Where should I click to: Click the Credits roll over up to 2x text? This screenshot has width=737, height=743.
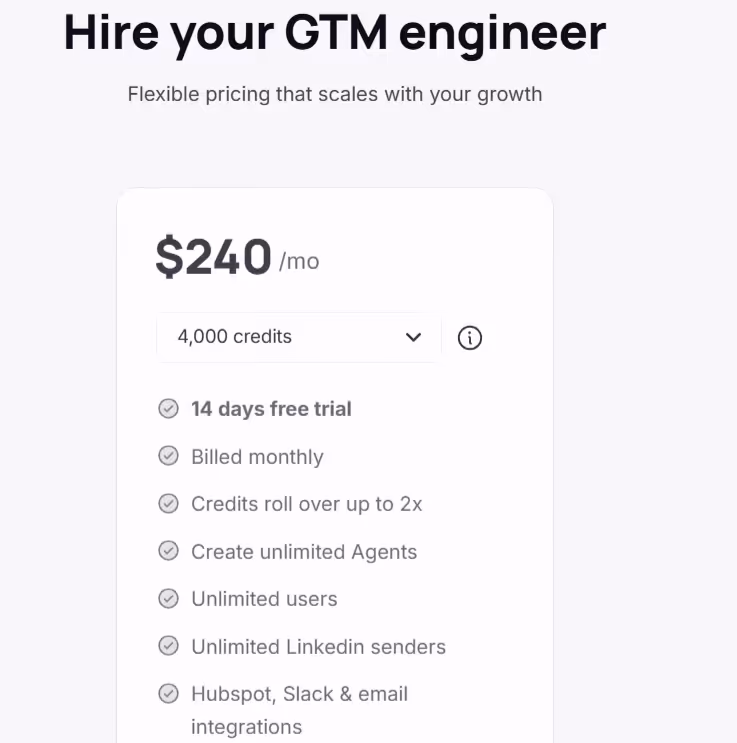(x=307, y=504)
